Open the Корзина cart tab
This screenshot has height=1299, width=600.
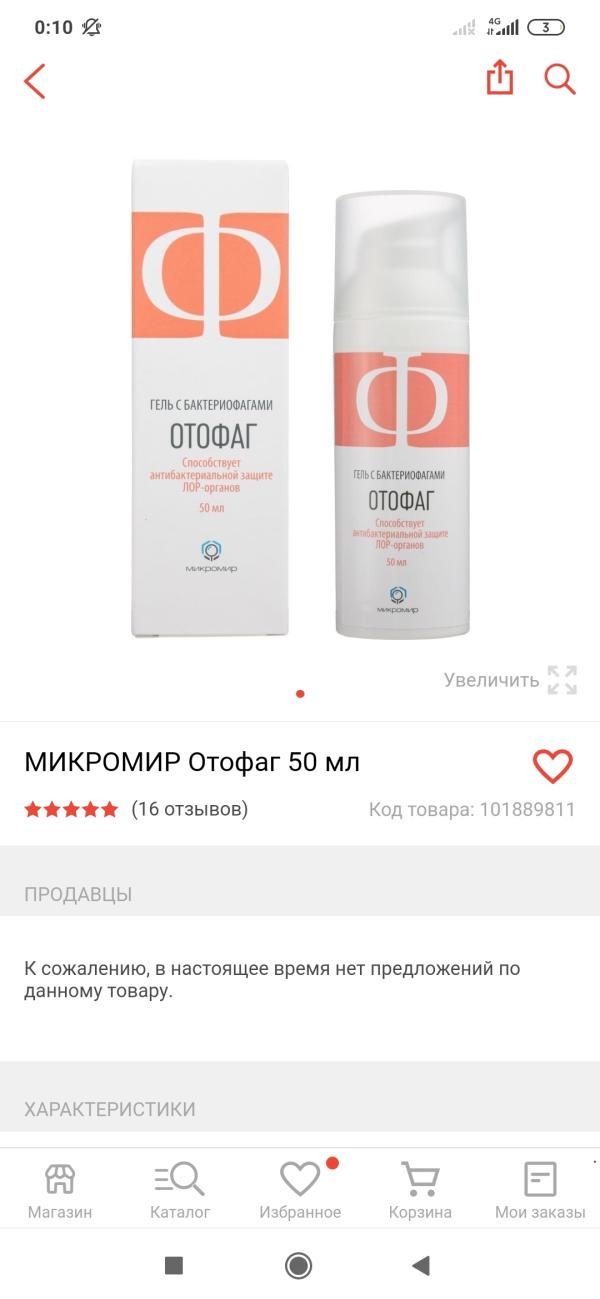click(x=420, y=1190)
